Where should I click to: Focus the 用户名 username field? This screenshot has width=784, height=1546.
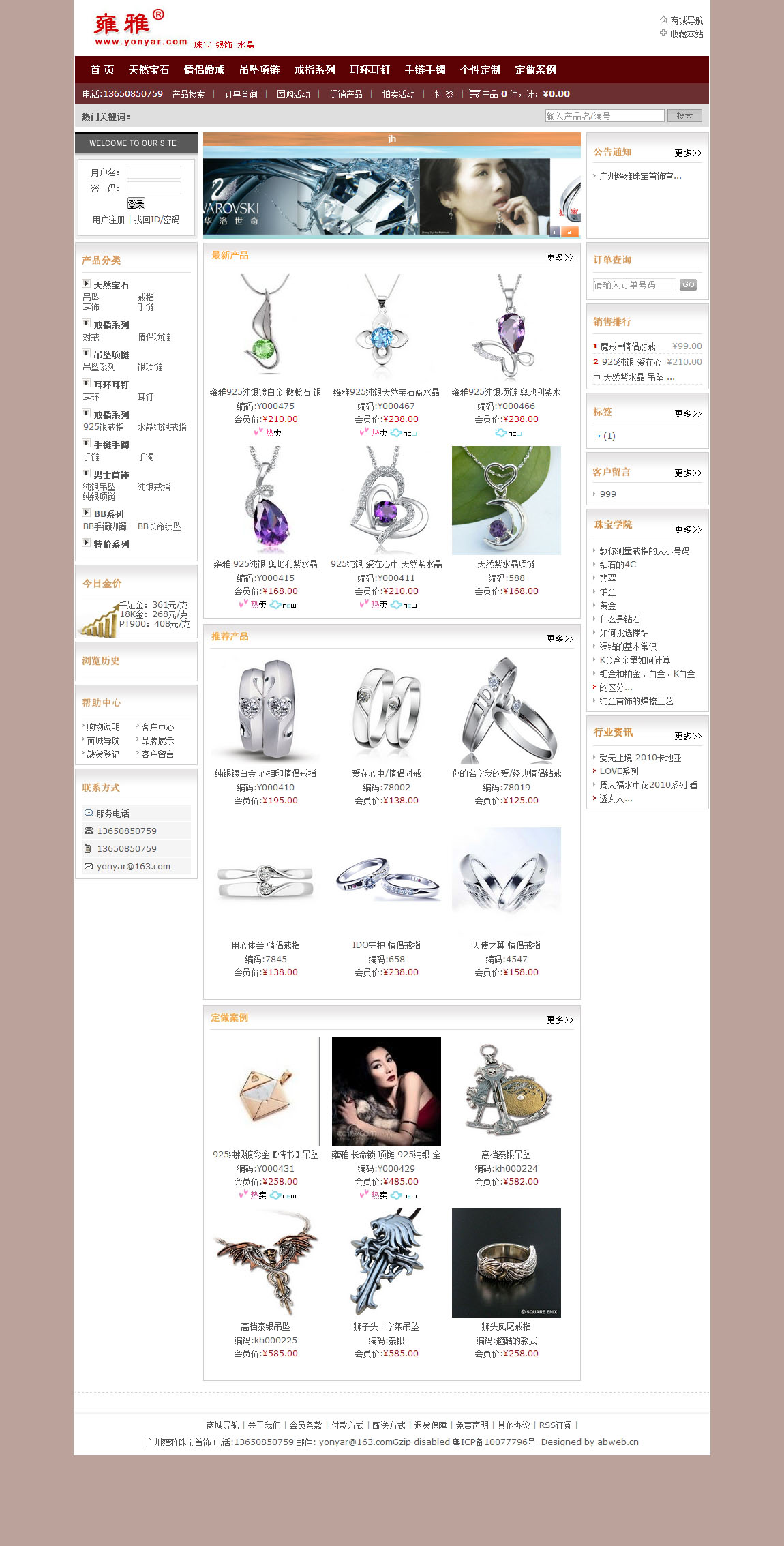pos(154,173)
